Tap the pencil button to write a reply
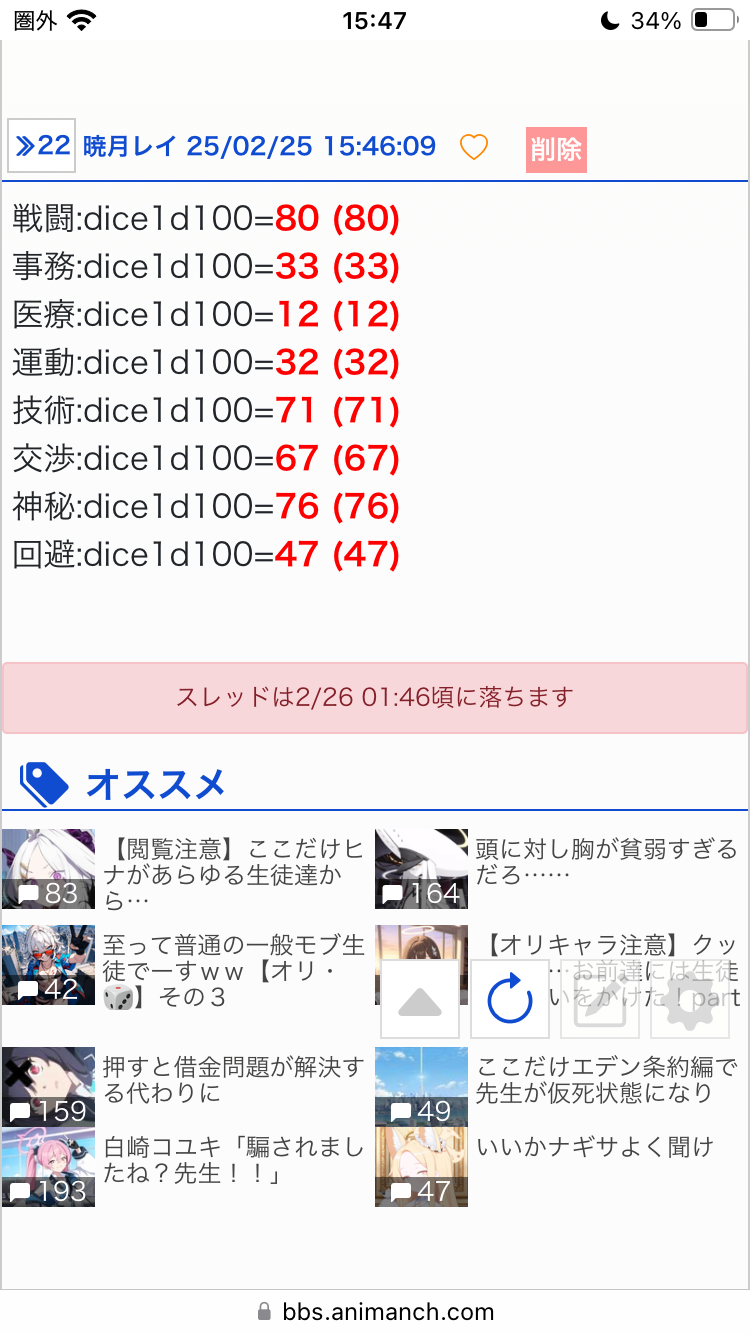 (x=600, y=999)
